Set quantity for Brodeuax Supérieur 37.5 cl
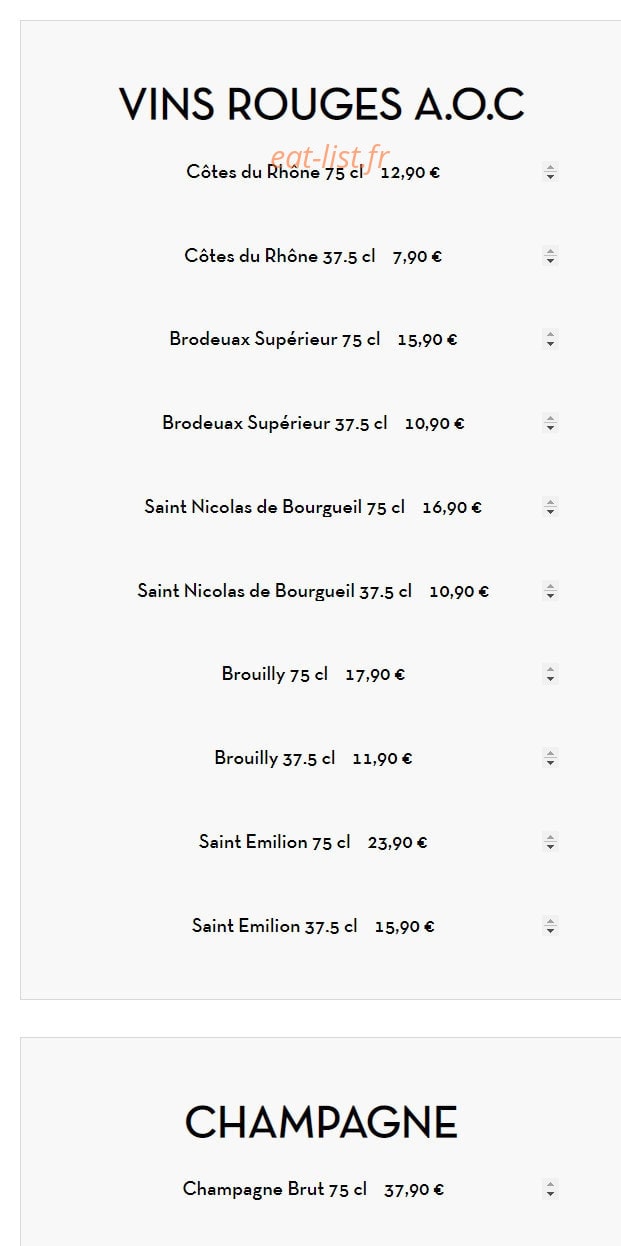Screen dimensions: 621x1246 (550, 423)
